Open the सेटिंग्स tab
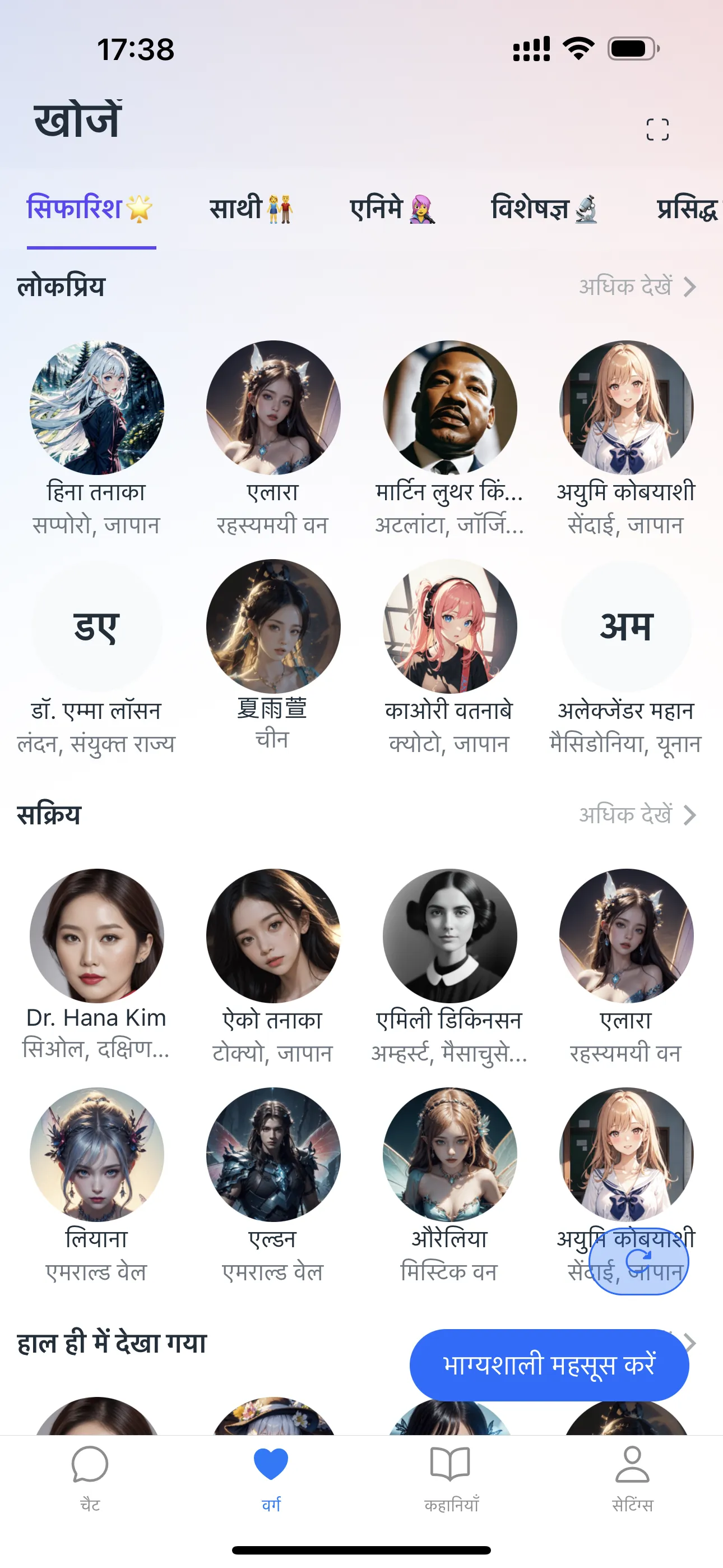This screenshot has width=723, height=1568. [632, 1478]
